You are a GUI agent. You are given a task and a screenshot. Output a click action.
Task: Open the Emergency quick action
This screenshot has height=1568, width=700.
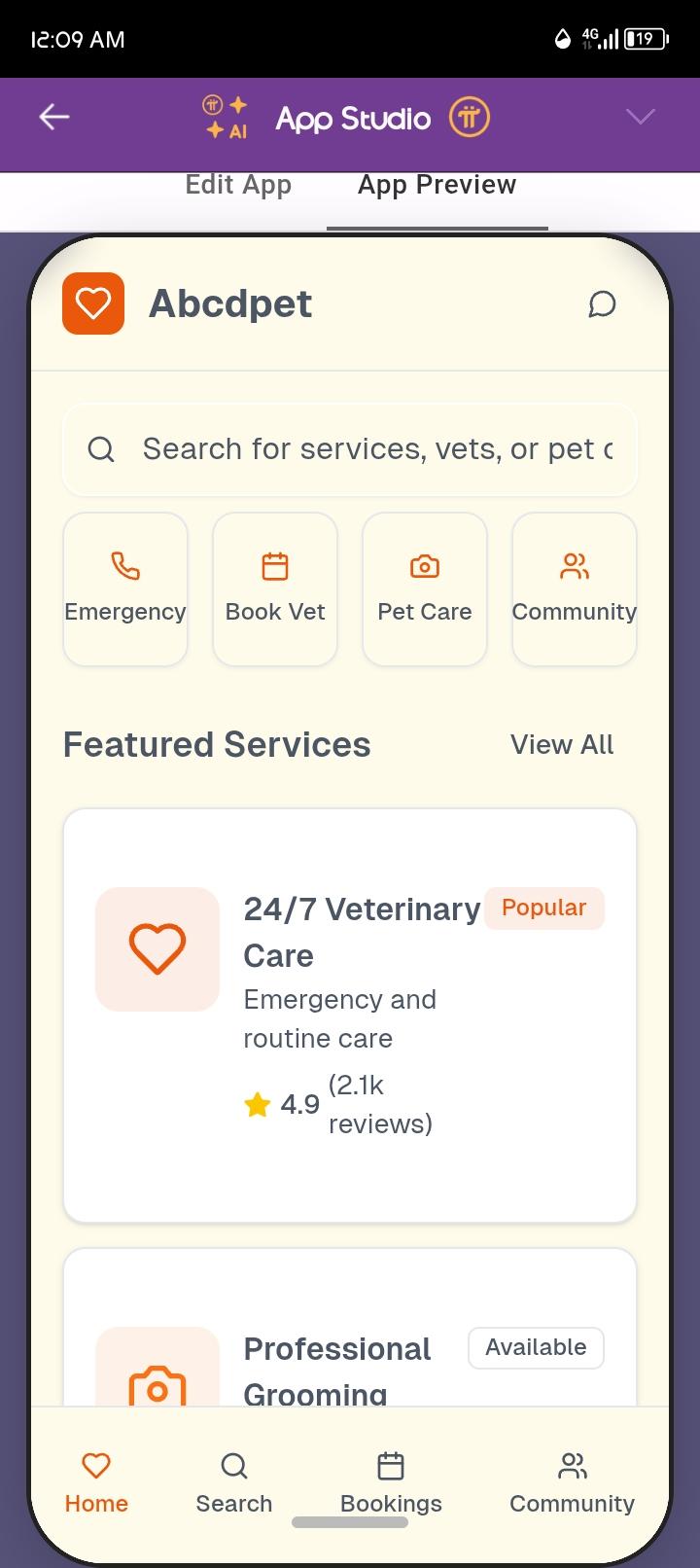pyautogui.click(x=125, y=589)
